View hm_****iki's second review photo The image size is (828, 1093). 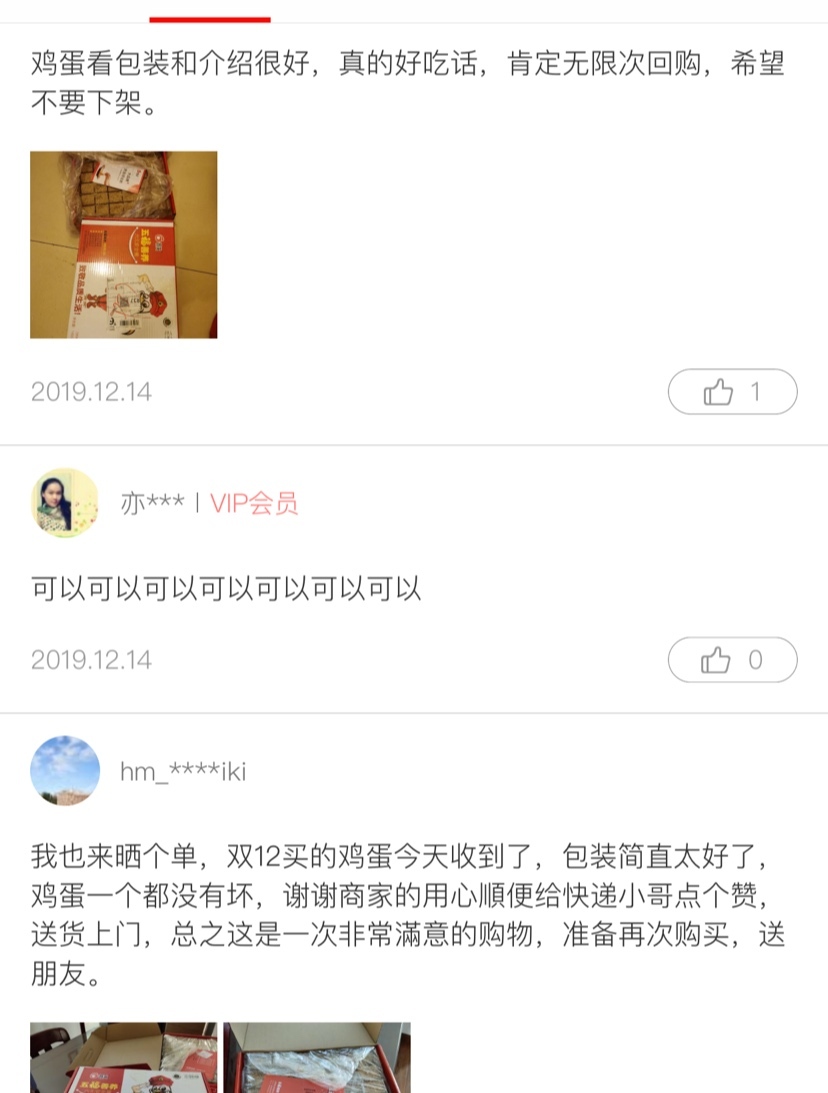point(316,1058)
